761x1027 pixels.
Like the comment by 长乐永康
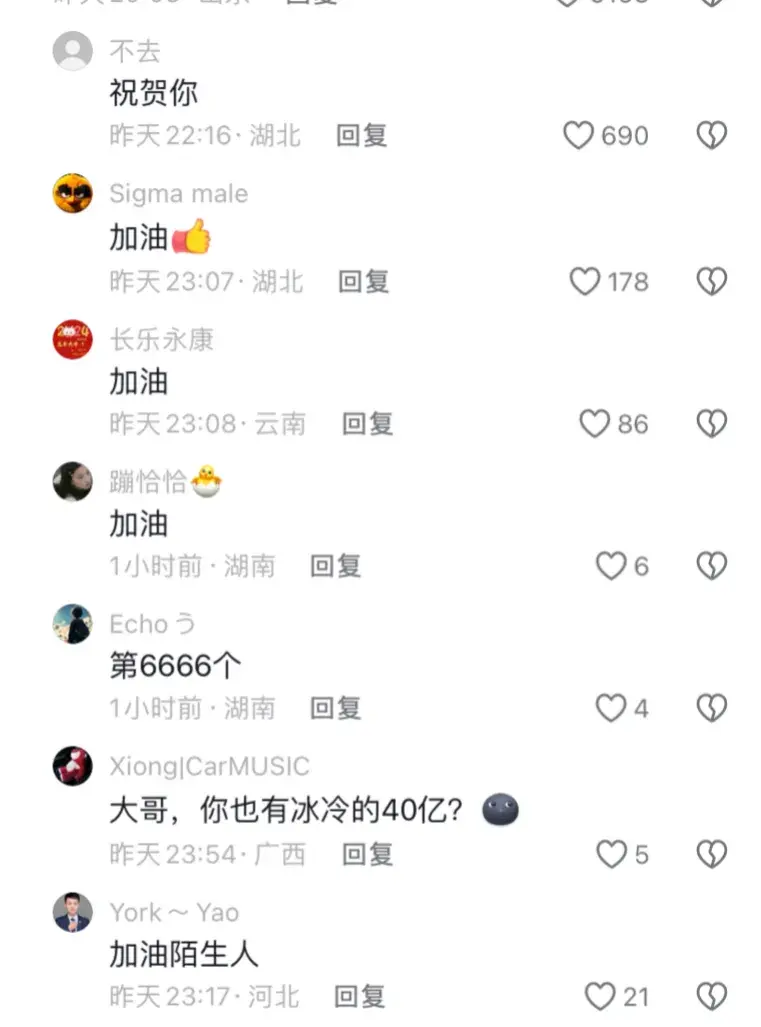[x=594, y=424]
